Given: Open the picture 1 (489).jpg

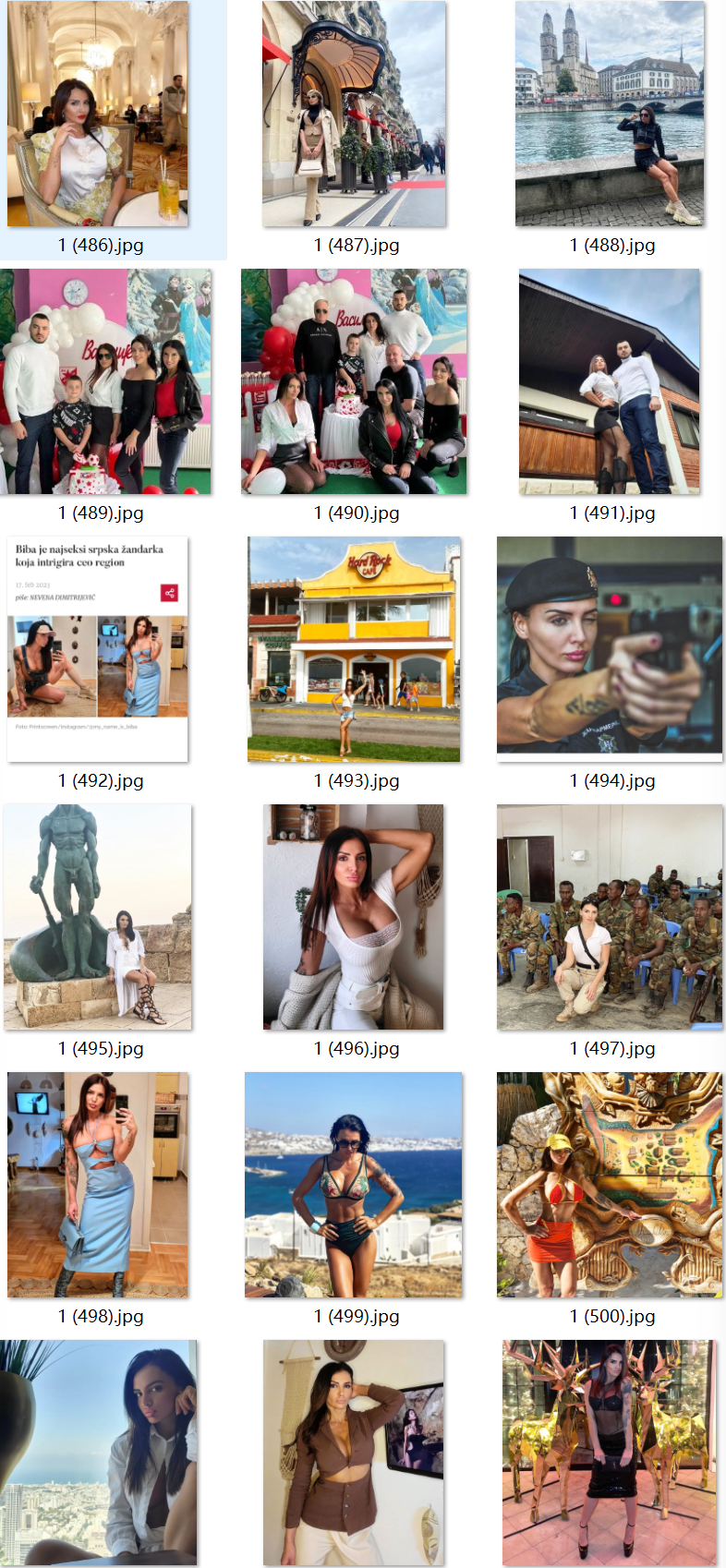Looking at the screenshot, I should [x=105, y=381].
